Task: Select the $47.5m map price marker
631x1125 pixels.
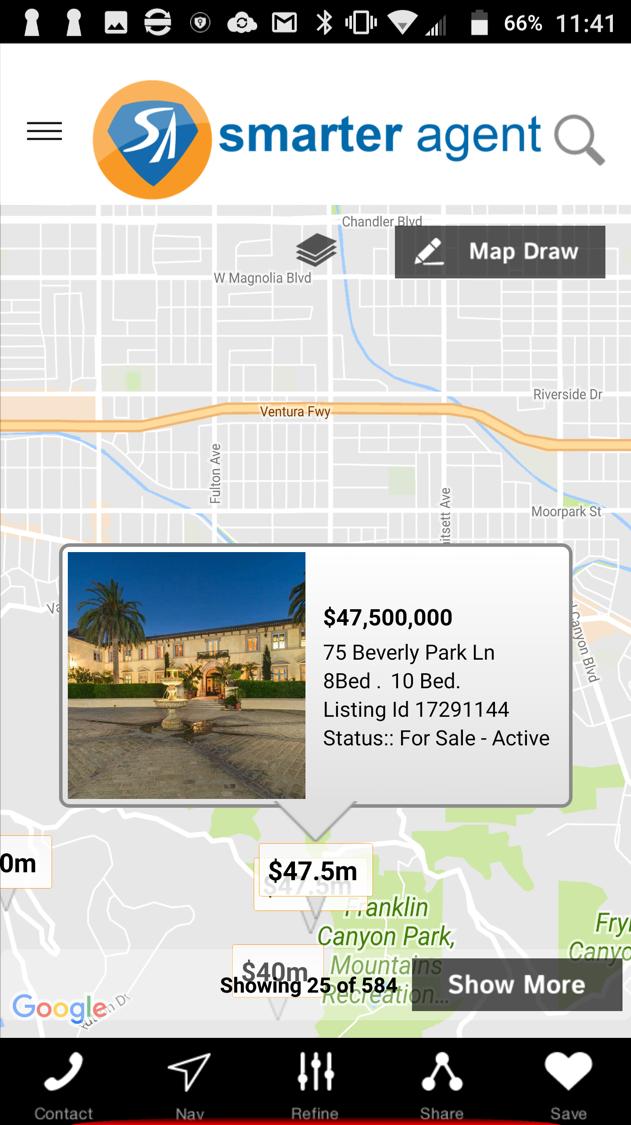Action: pyautogui.click(x=315, y=870)
